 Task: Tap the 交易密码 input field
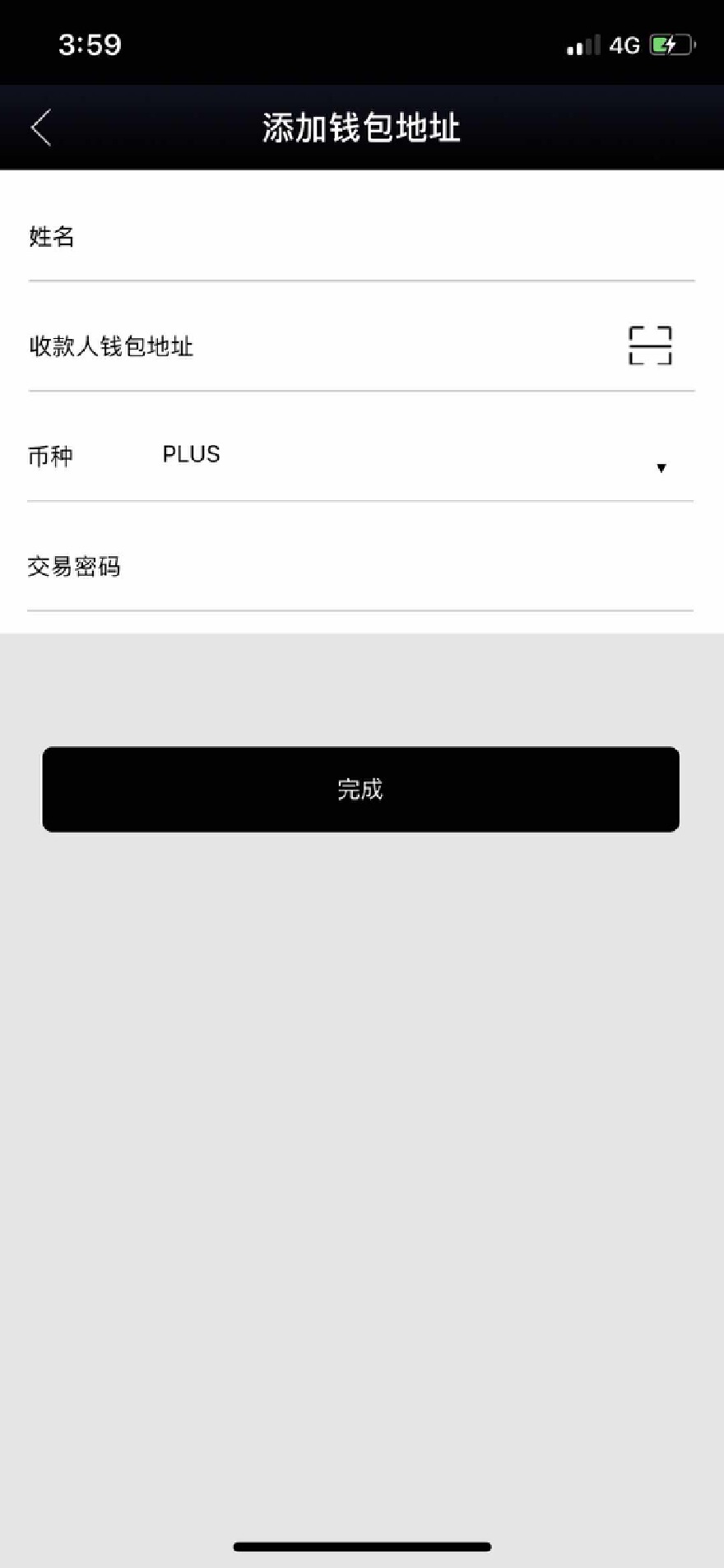point(403,567)
